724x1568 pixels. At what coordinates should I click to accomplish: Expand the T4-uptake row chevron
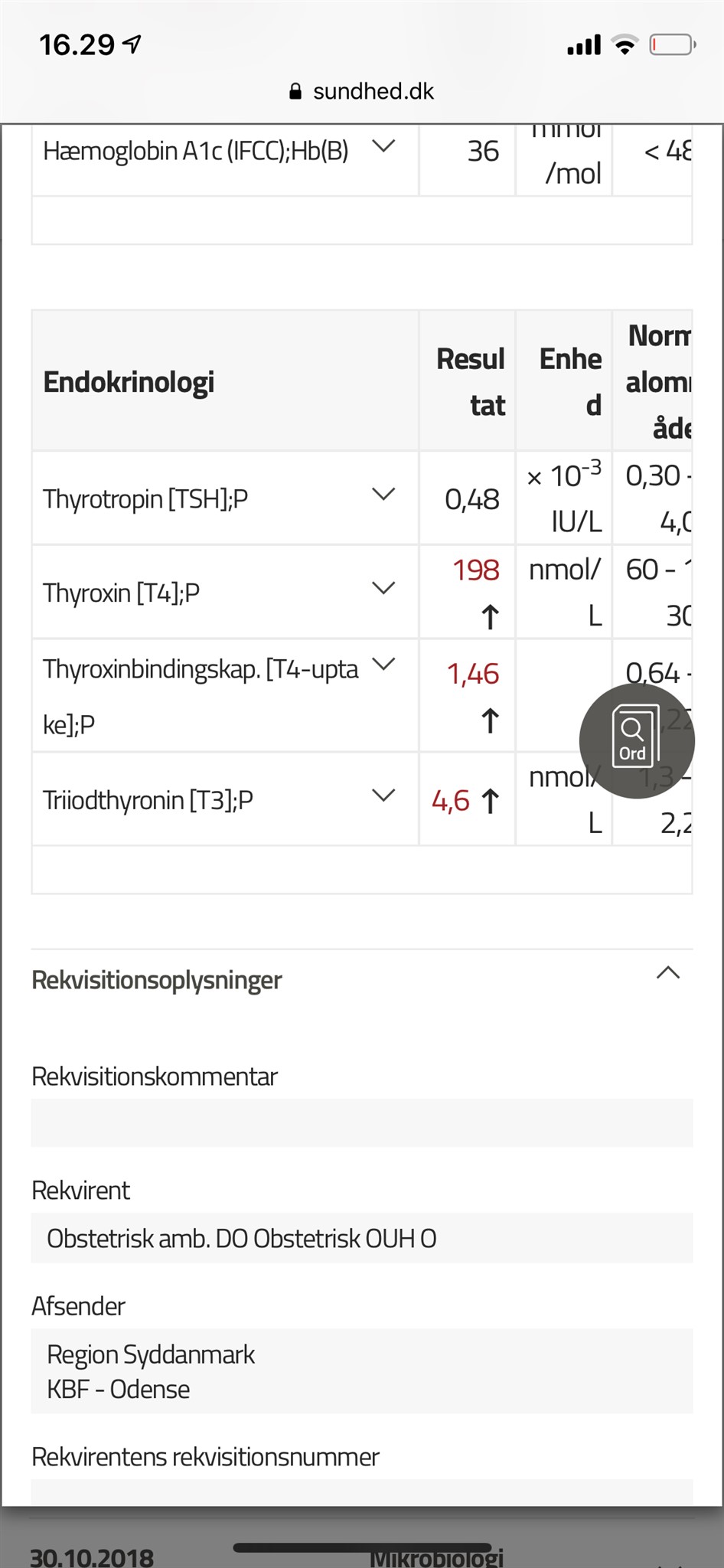[x=383, y=664]
